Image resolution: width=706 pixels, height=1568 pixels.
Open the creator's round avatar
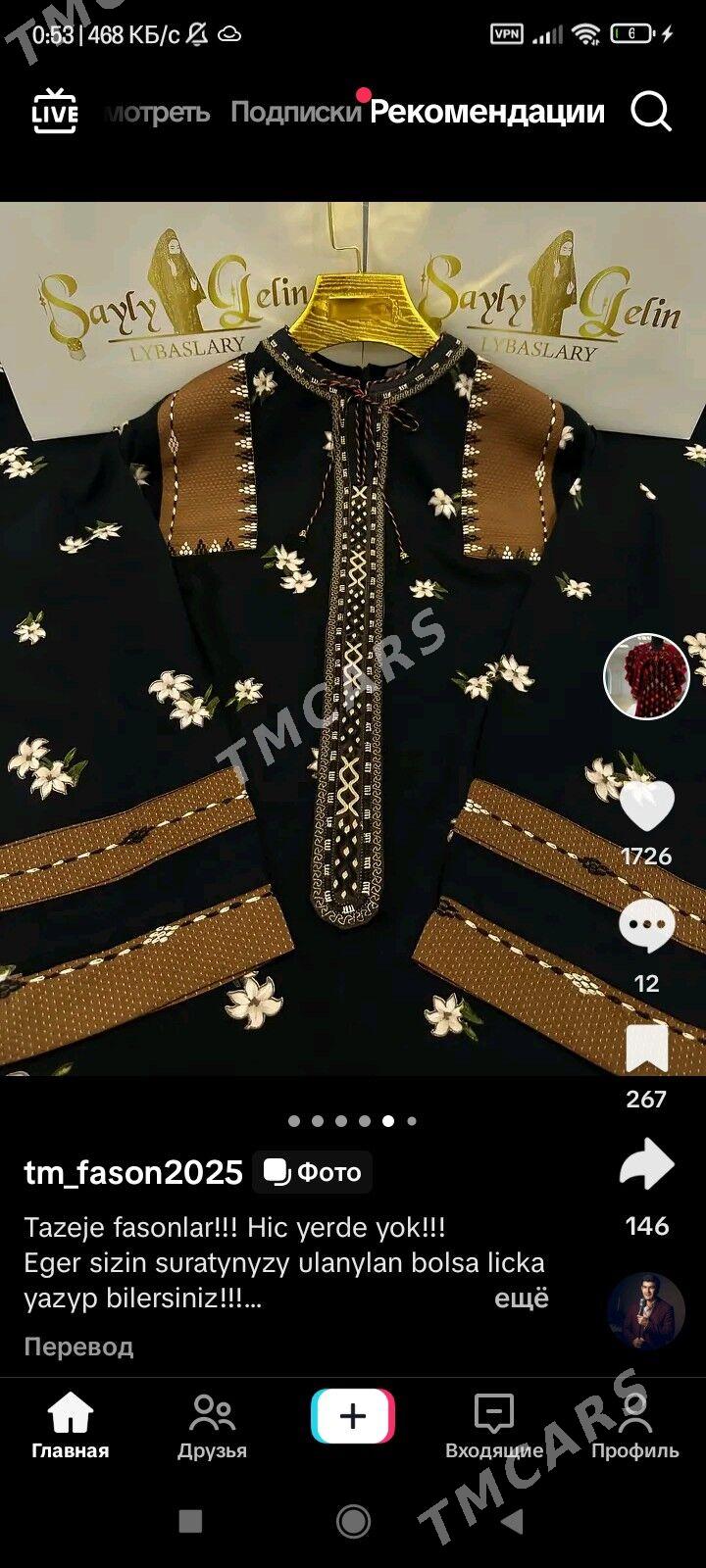pos(646,676)
